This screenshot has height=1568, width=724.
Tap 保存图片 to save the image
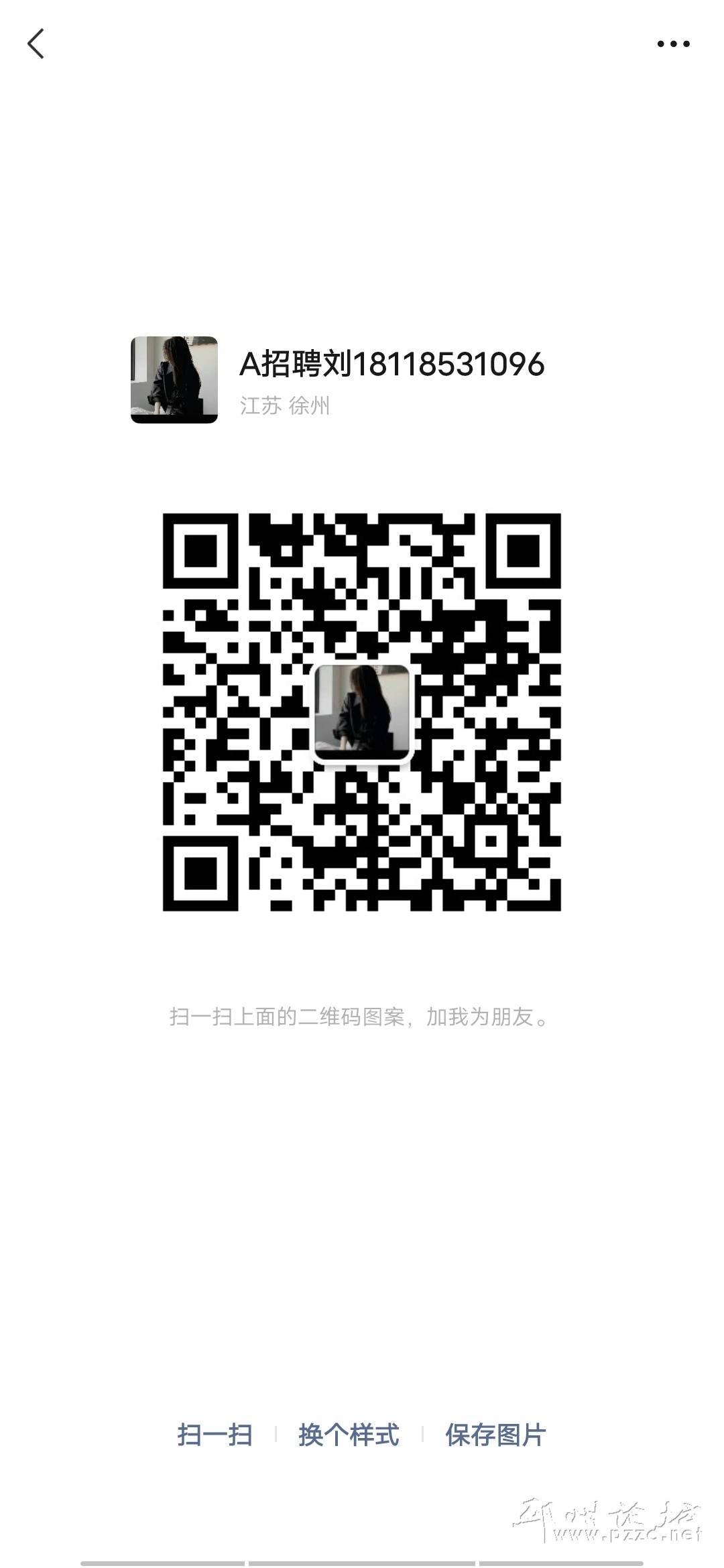[495, 1435]
